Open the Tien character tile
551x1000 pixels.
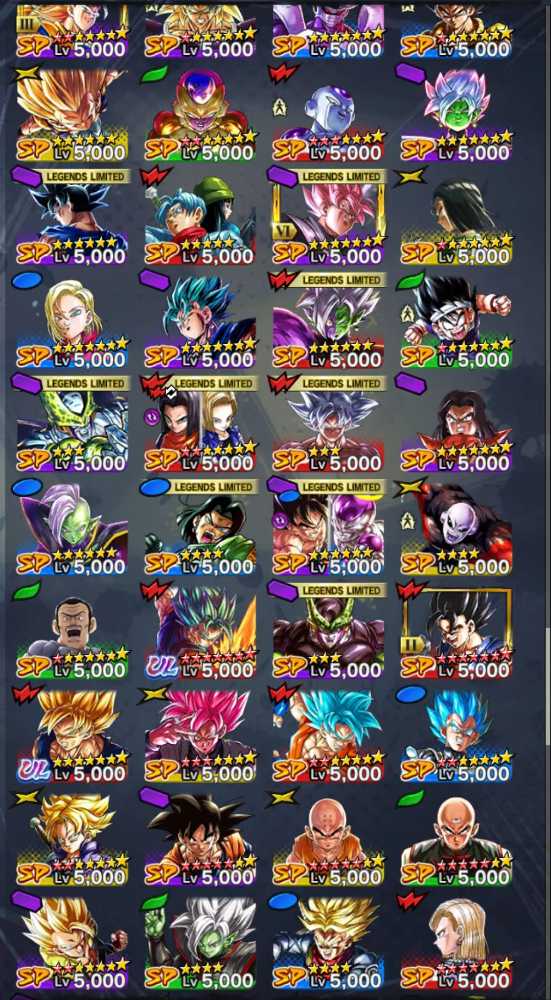[456, 837]
